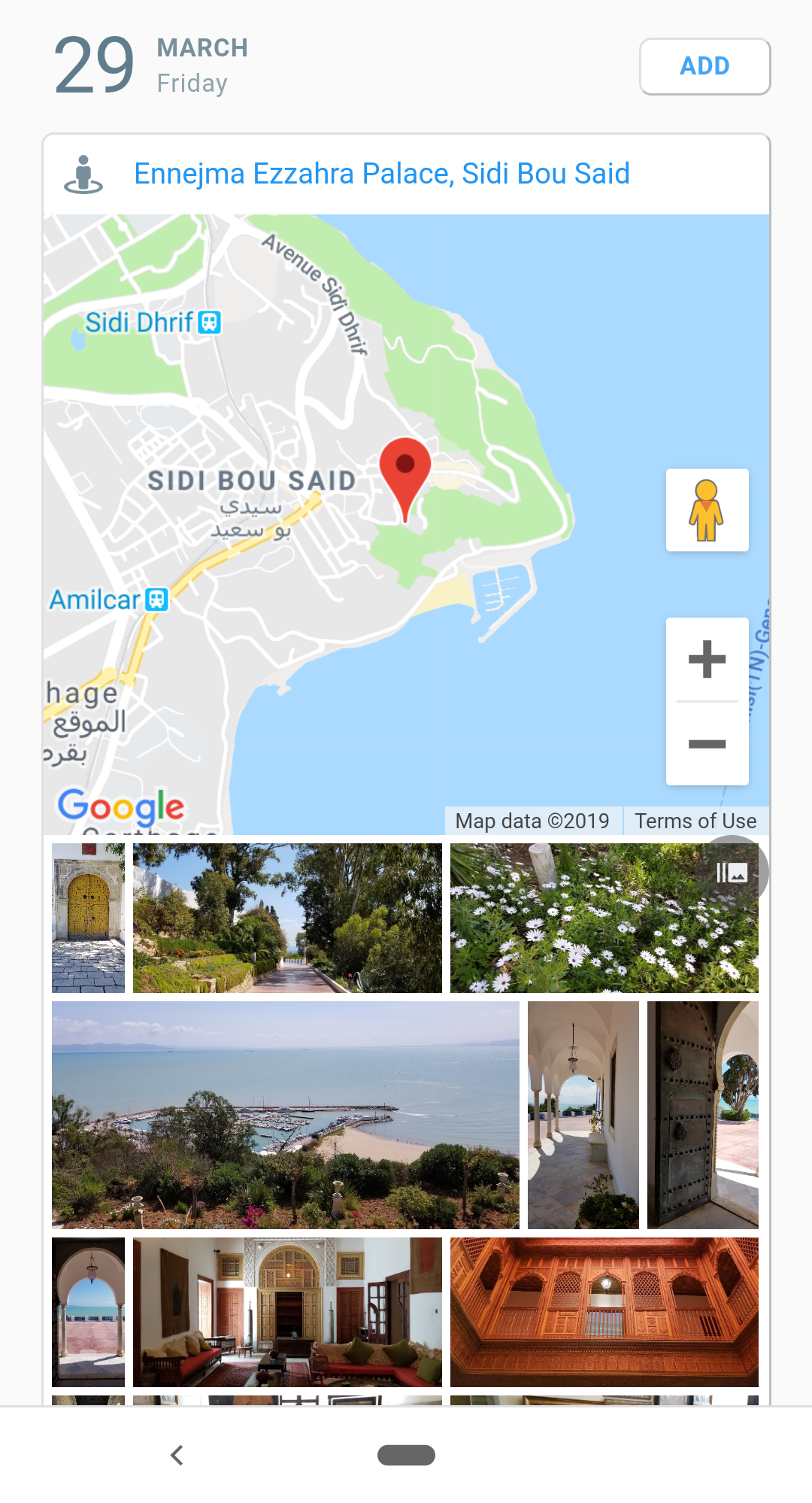The image size is (812, 1503).
Task: Zoom out on the map
Action: coord(707,743)
